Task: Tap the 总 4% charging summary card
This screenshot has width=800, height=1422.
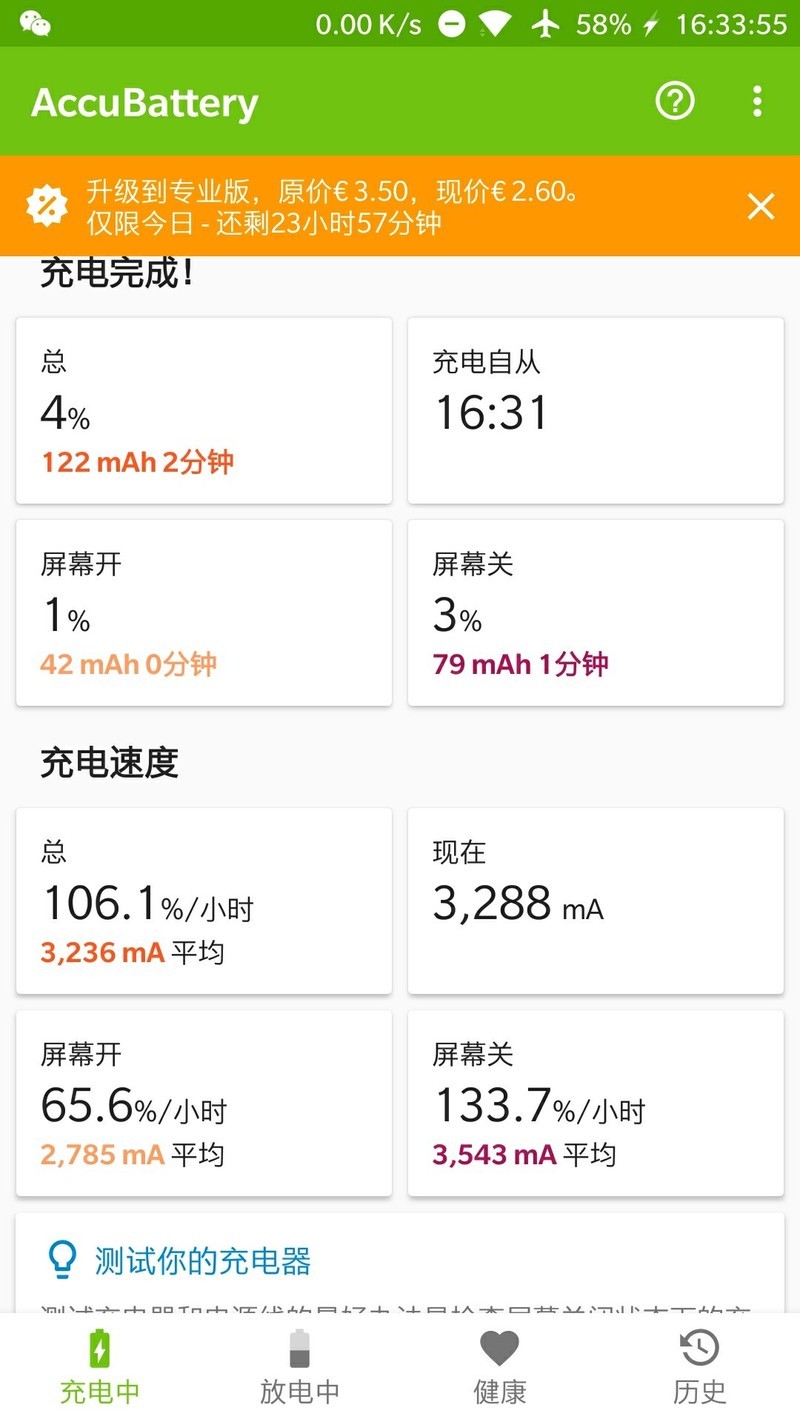Action: coord(203,410)
